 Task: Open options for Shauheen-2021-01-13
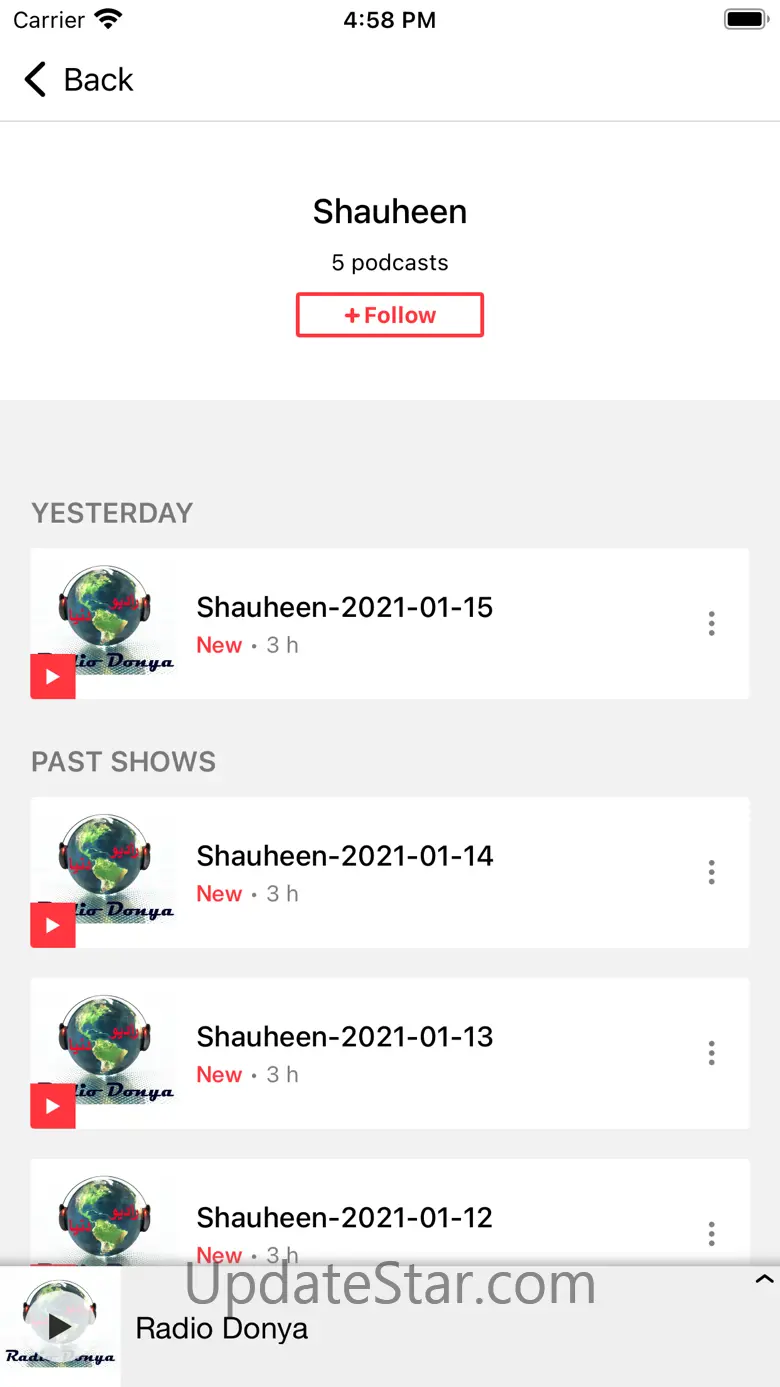pos(711,1053)
